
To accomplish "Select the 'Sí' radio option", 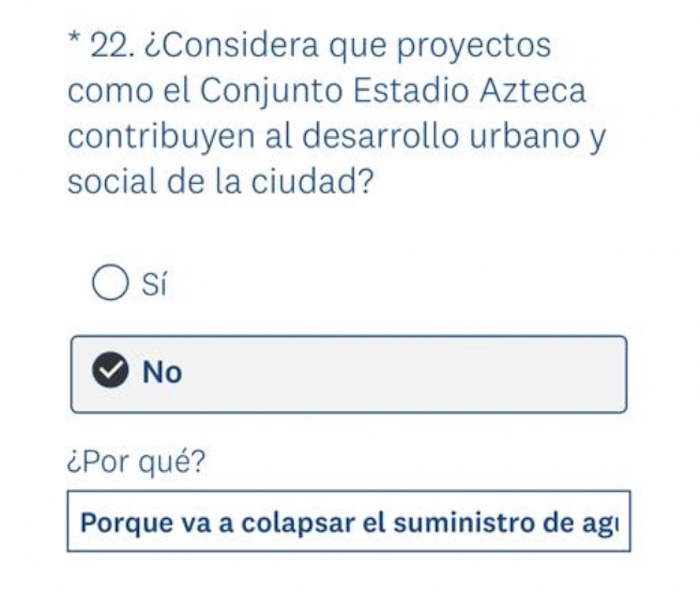I will 109,284.
